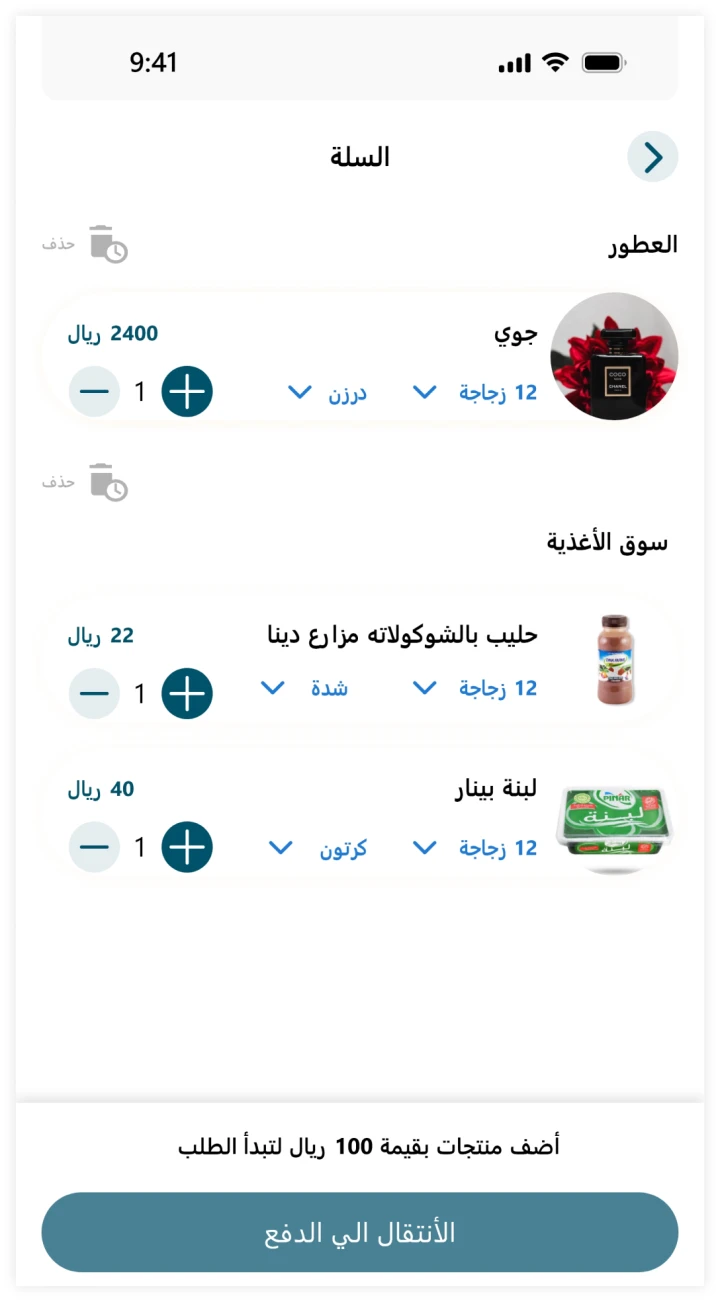Increase quantity of لبنة بينار

[x=187, y=847]
